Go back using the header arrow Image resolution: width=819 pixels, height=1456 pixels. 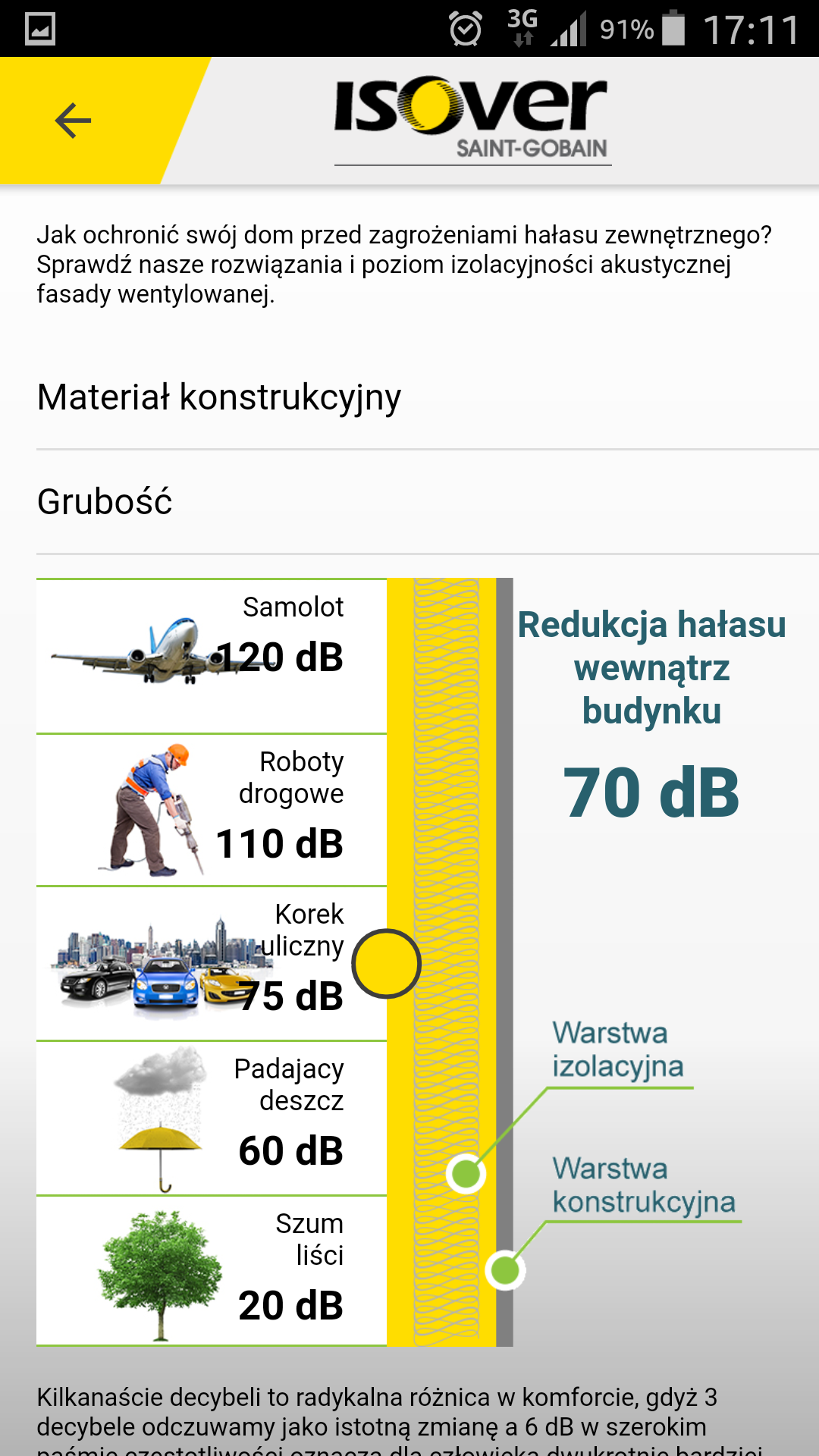click(74, 121)
